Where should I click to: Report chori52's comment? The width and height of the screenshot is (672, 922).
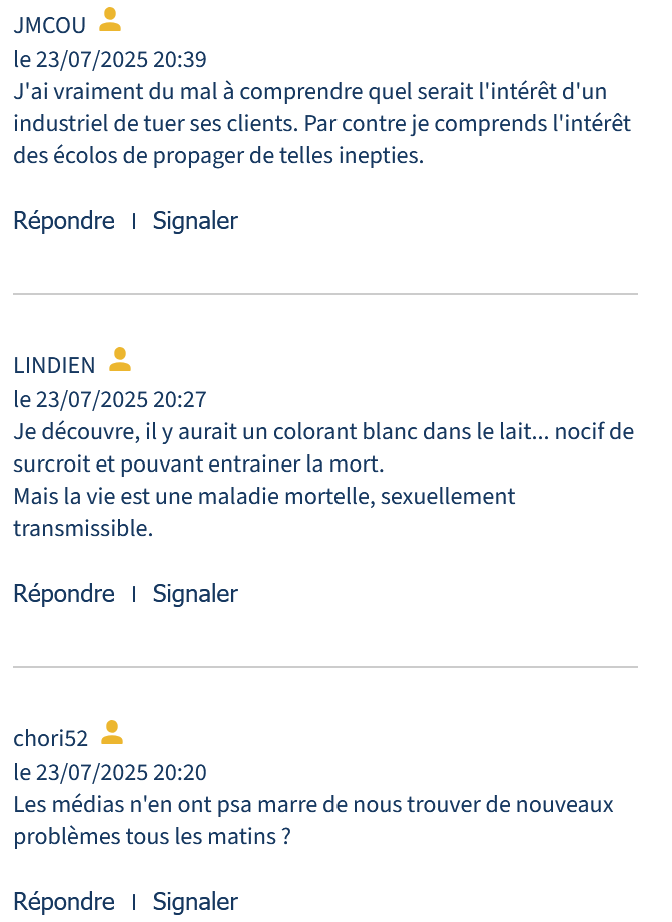pos(195,902)
